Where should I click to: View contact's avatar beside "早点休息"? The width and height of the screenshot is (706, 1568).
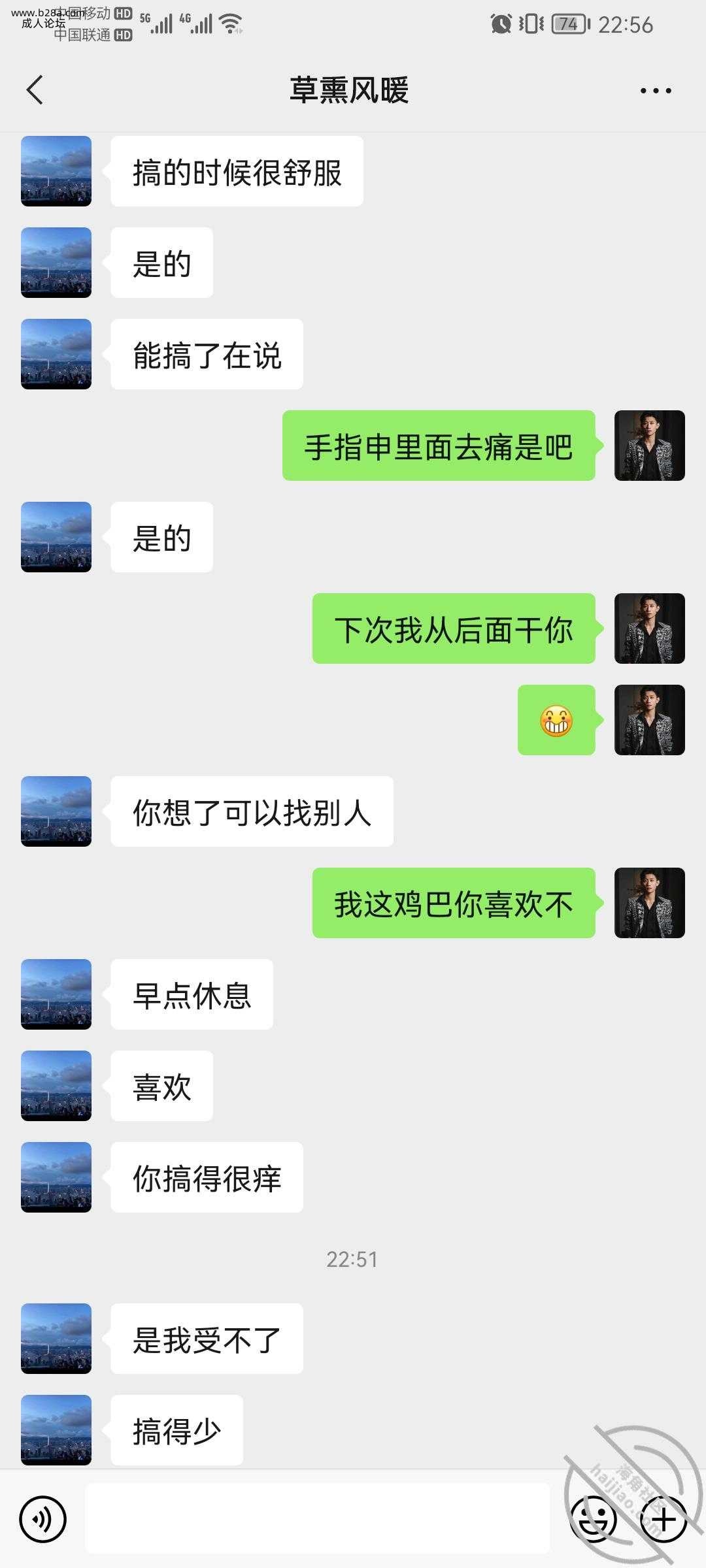pos(56,994)
